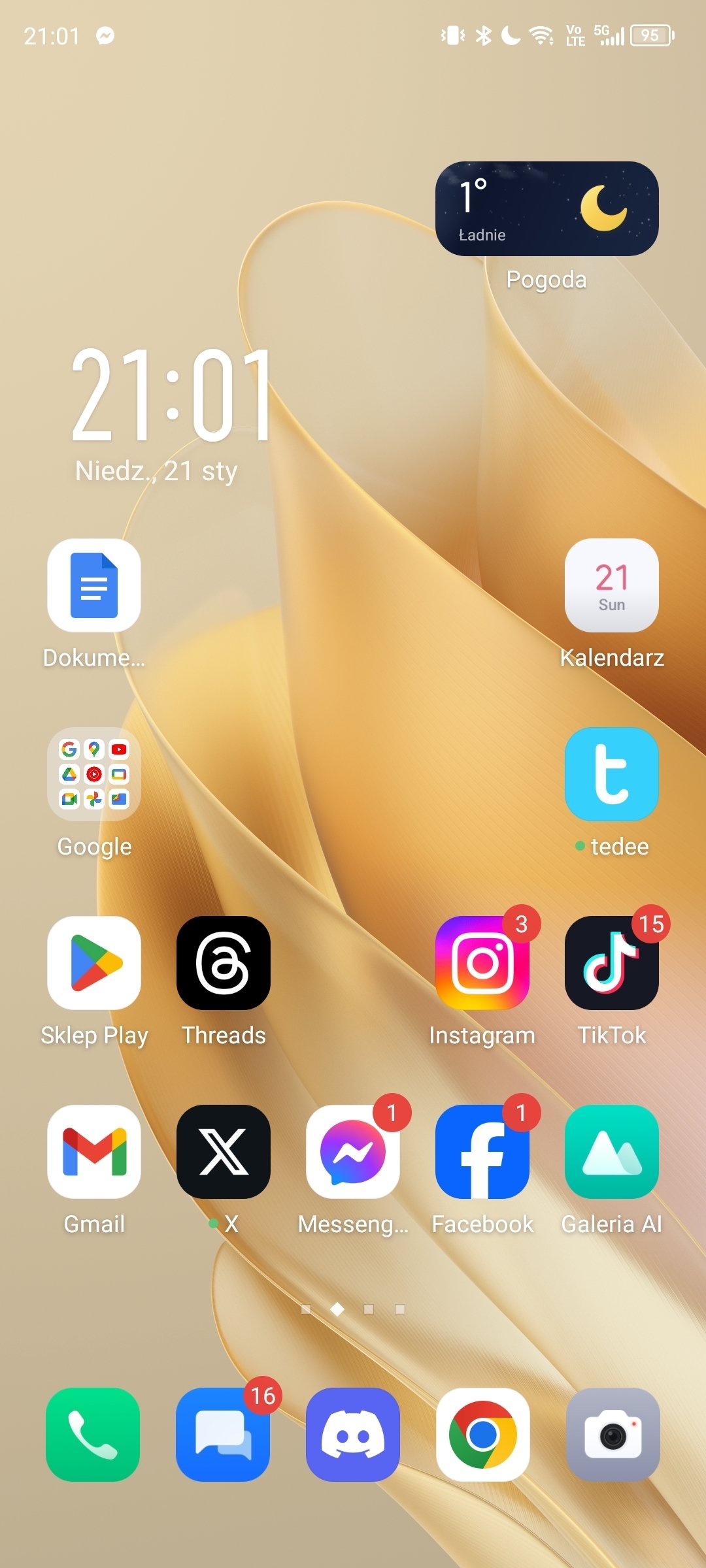
Task: Launch Discord from the dock
Action: pyautogui.click(x=353, y=1435)
